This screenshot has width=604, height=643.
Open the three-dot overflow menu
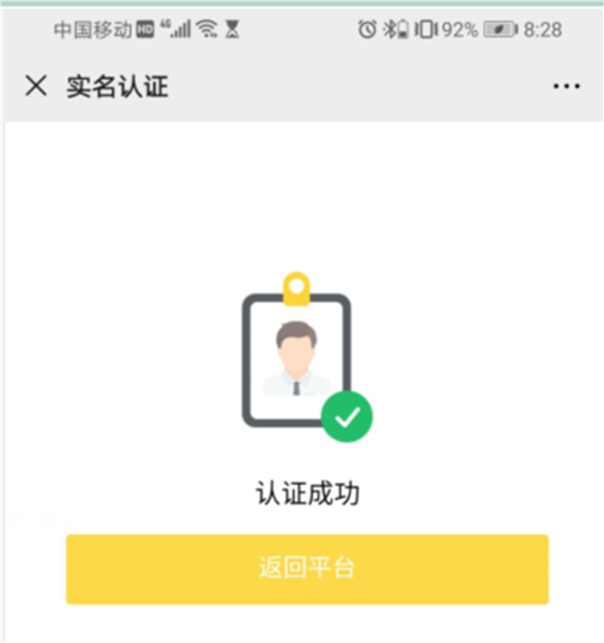click(x=566, y=87)
